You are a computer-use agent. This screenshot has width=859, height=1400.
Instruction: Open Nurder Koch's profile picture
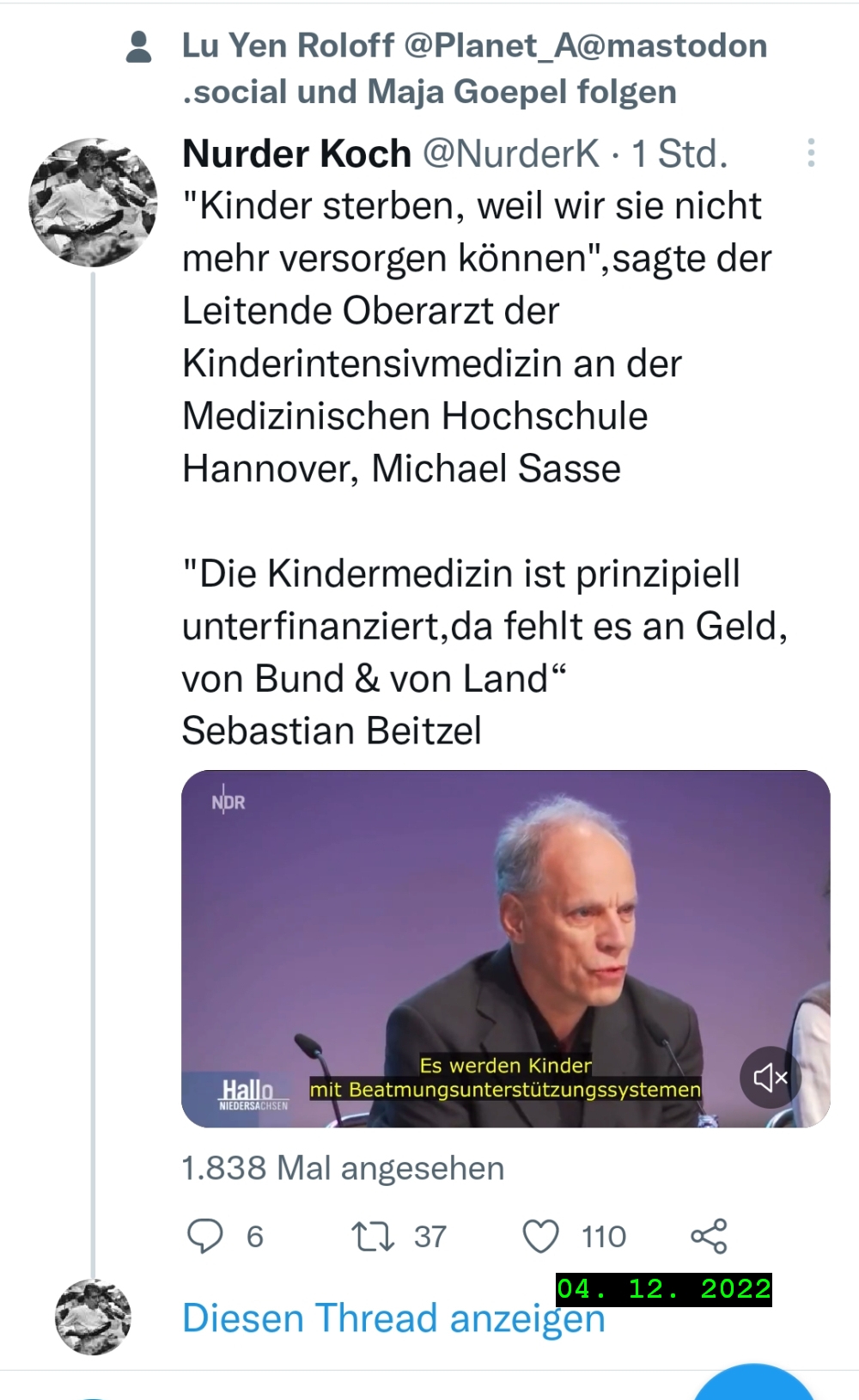pos(93,202)
